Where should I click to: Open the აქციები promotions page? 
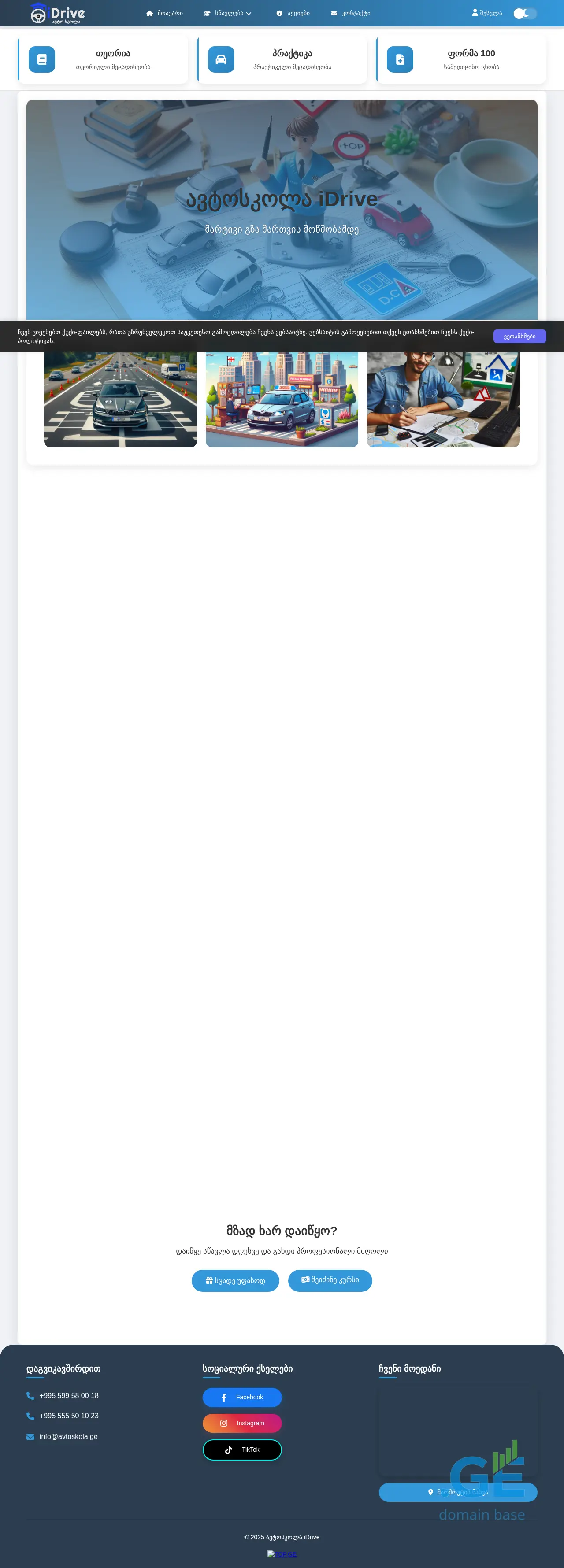(x=293, y=13)
